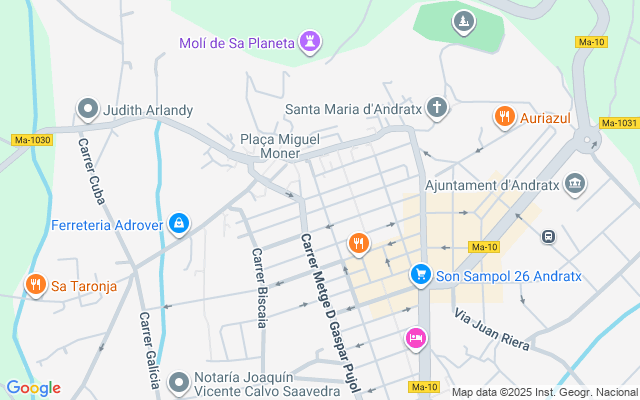Tap the unlabeled orange restaurant pin
This screenshot has height=400, width=640.
coord(359,244)
